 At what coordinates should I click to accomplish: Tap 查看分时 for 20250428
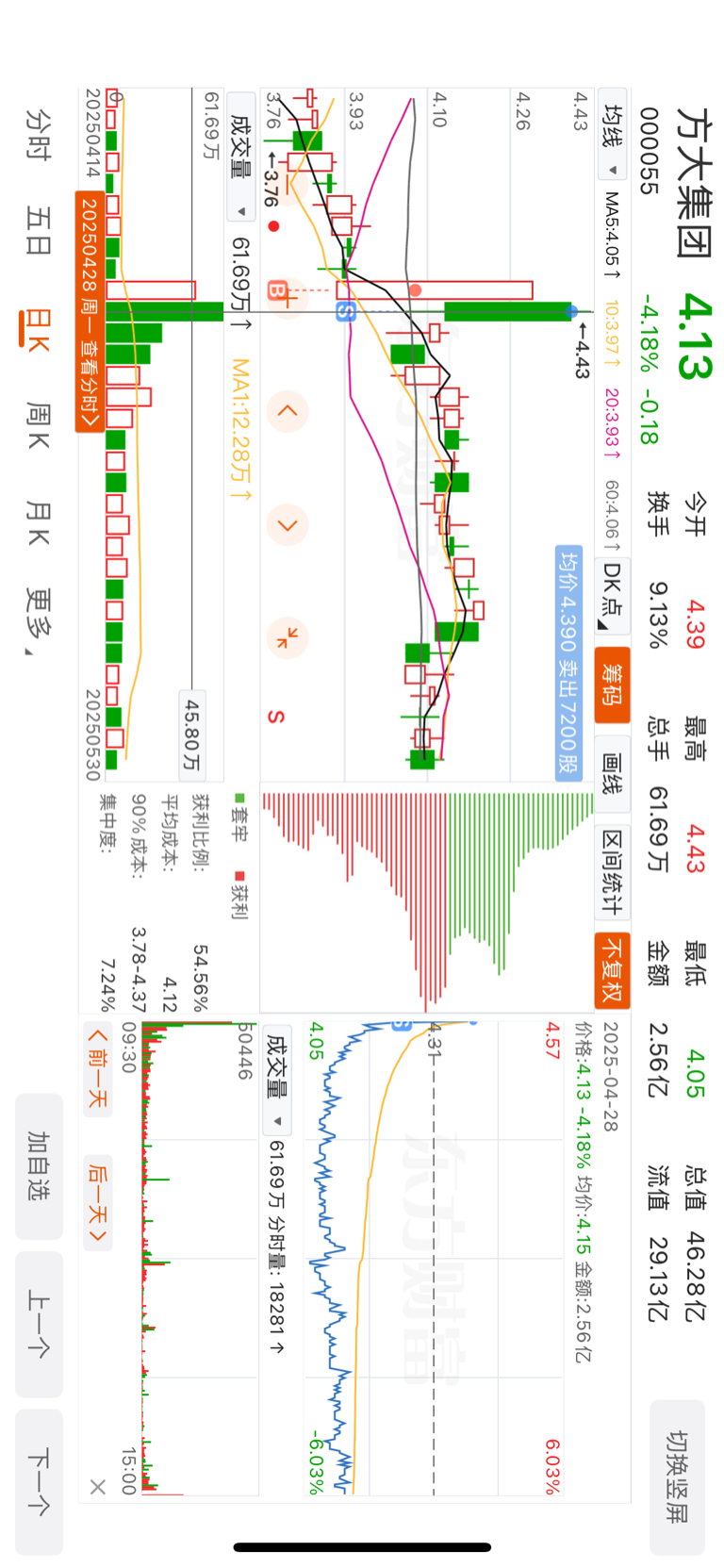[x=89, y=312]
